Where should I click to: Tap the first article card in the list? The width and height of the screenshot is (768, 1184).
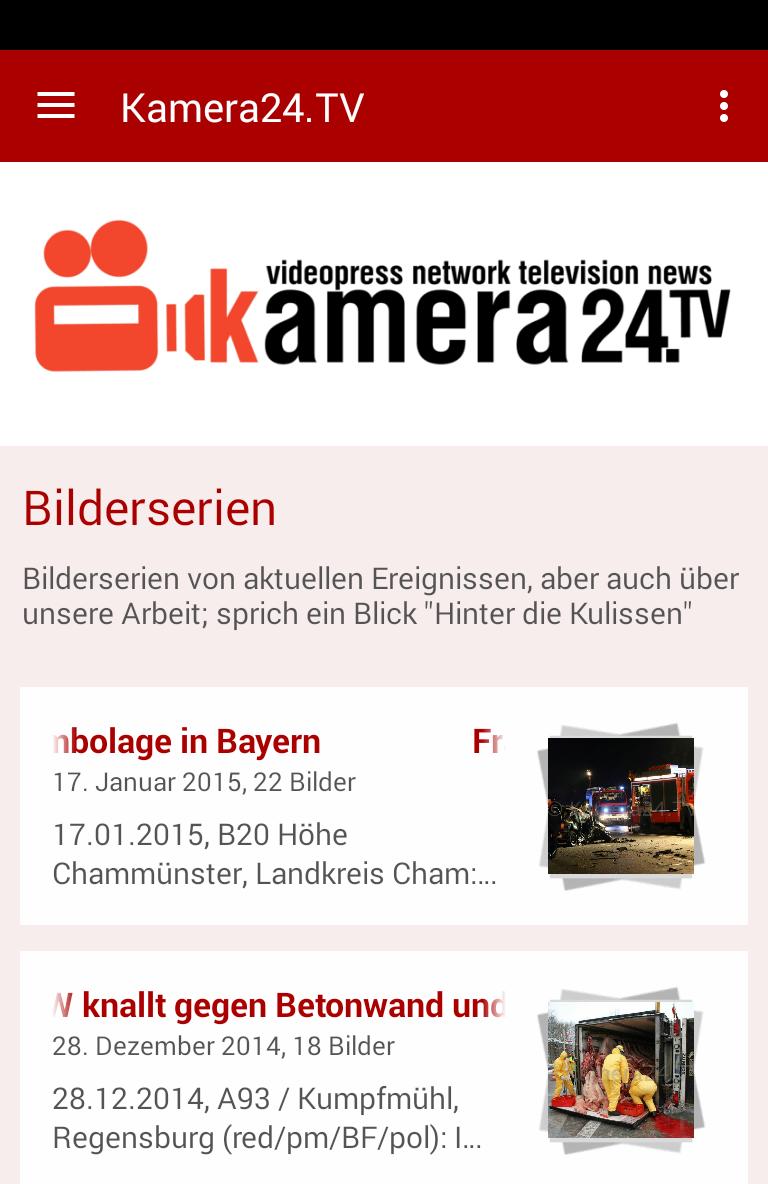pyautogui.click(x=384, y=806)
